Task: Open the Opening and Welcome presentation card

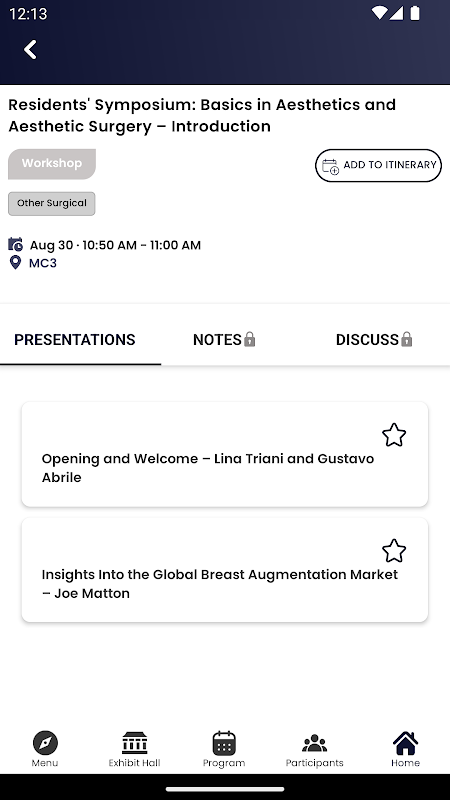Action: 224,454
